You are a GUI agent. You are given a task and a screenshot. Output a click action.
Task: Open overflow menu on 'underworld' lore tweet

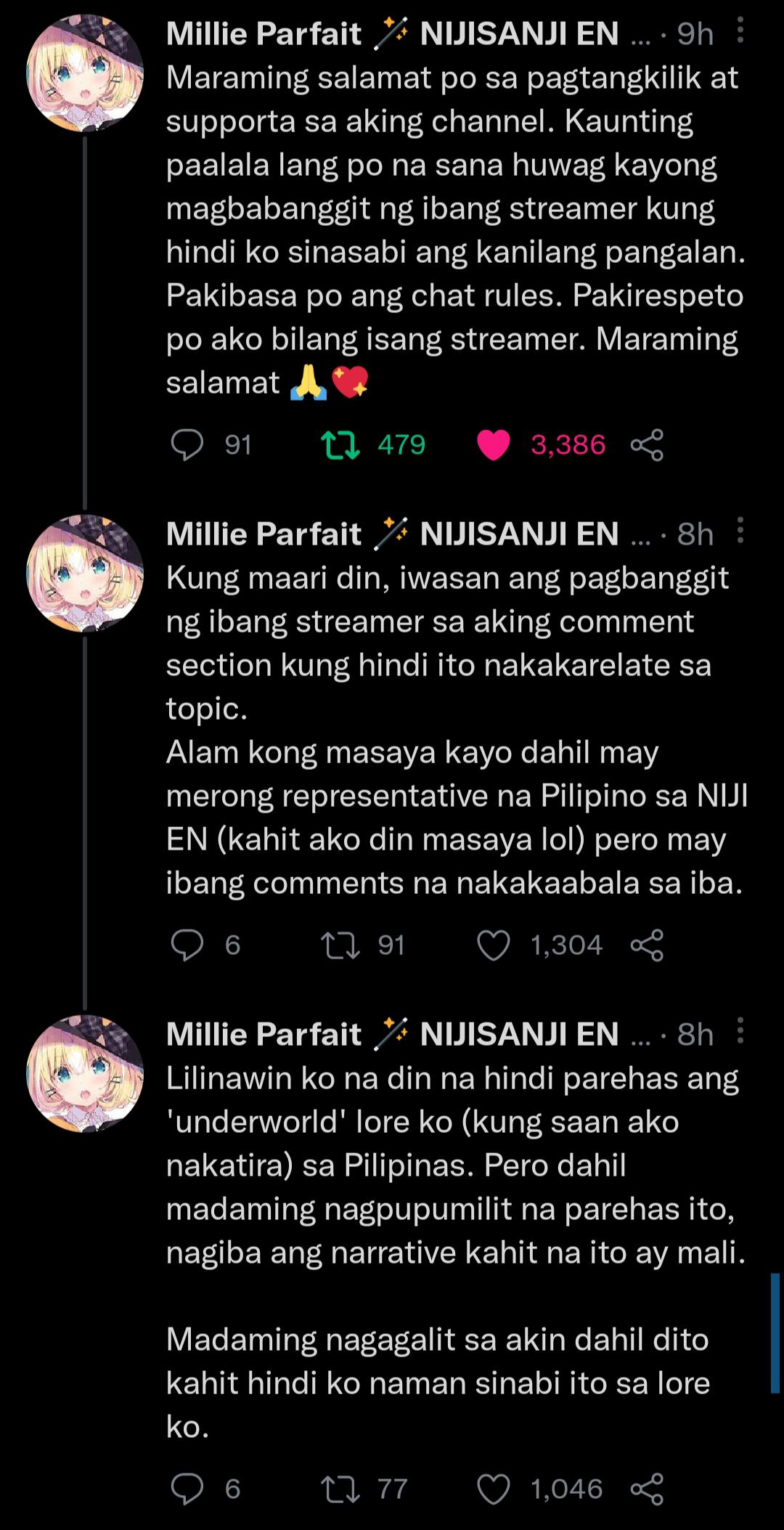740,1030
